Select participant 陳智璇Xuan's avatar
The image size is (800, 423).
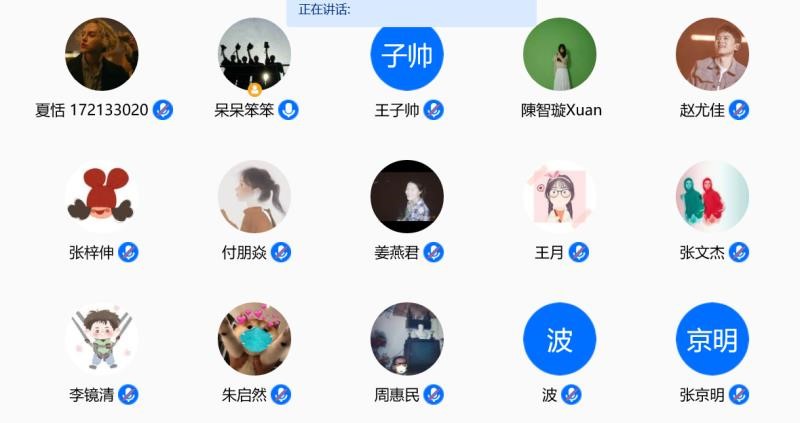click(x=560, y=55)
